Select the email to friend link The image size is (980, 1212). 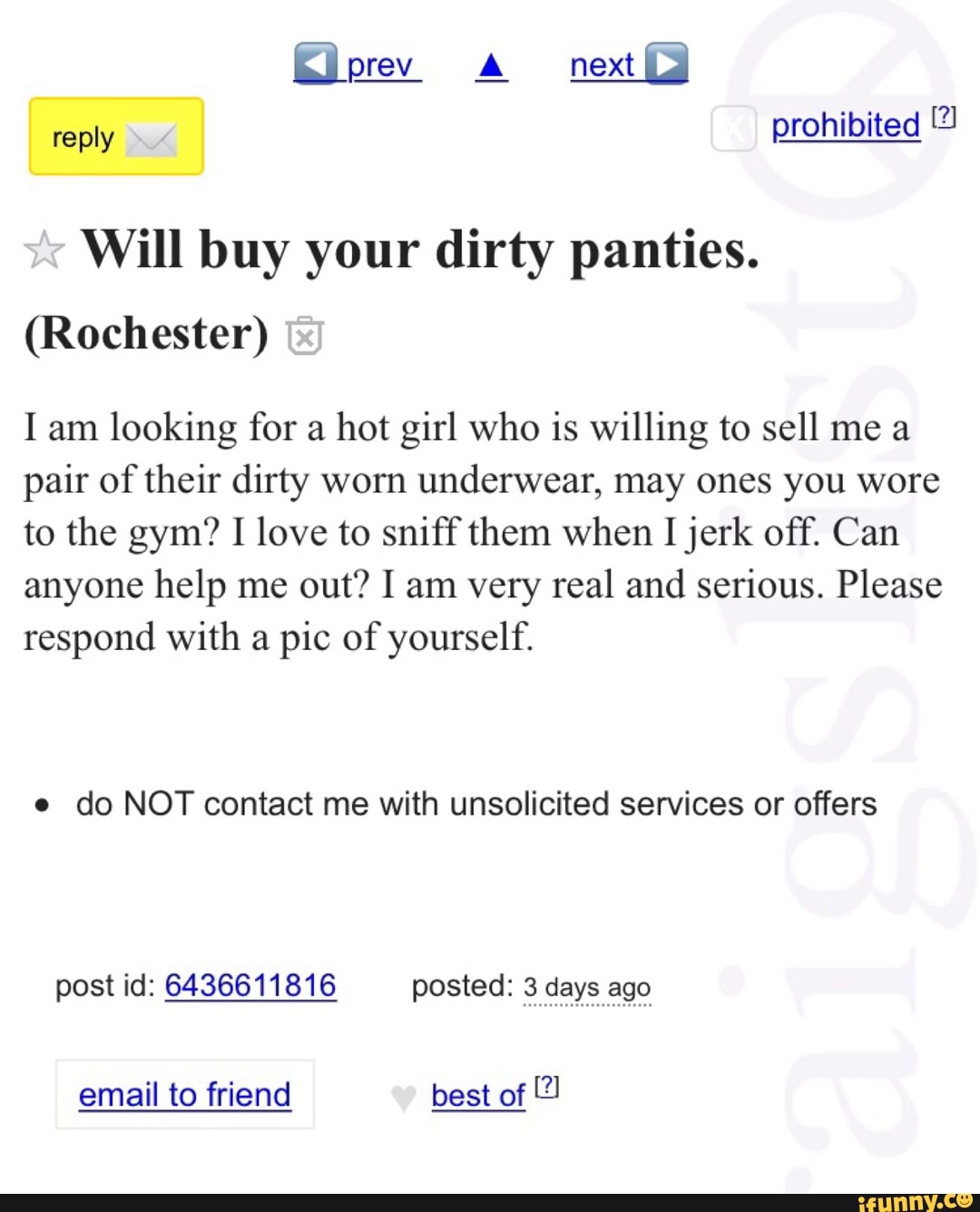185,1095
